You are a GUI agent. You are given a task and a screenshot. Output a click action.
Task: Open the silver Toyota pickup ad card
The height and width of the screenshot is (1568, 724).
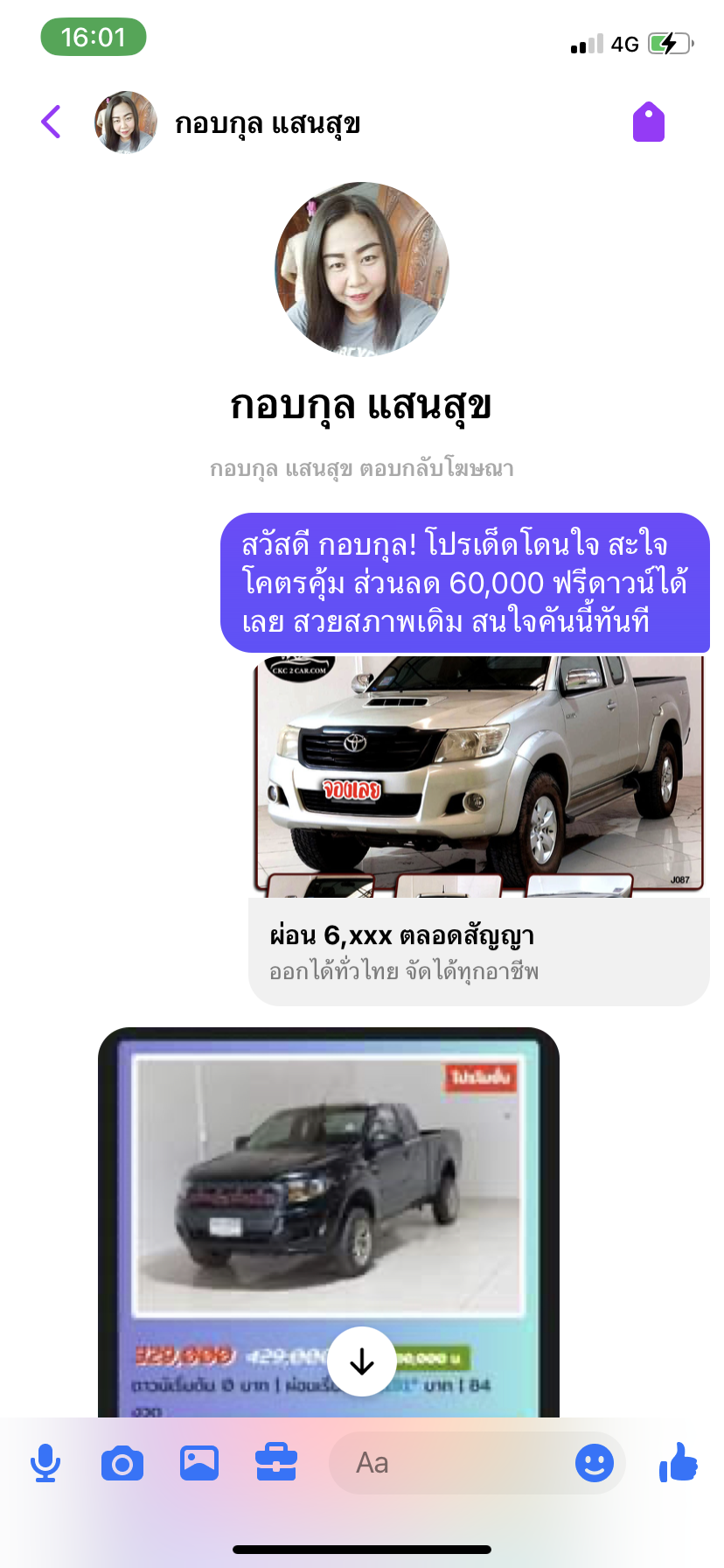pos(479,829)
